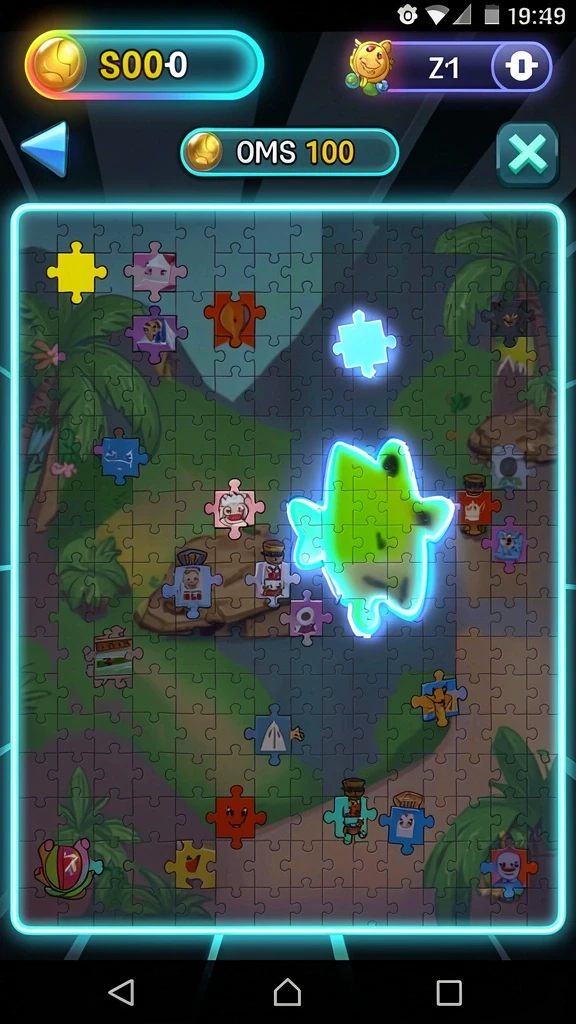
Task: Tap the plus button beside the Z1 counter
Action: pyautogui.click(x=520, y=67)
